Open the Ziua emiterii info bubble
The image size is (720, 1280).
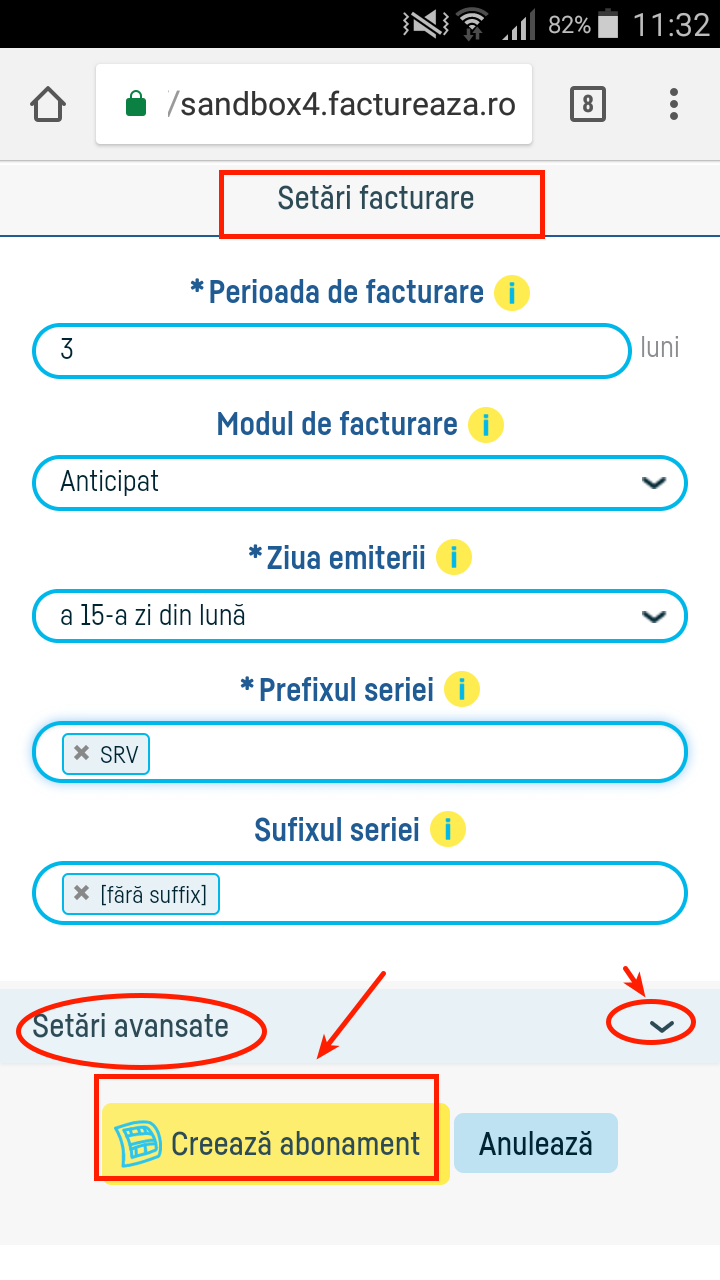click(453, 557)
